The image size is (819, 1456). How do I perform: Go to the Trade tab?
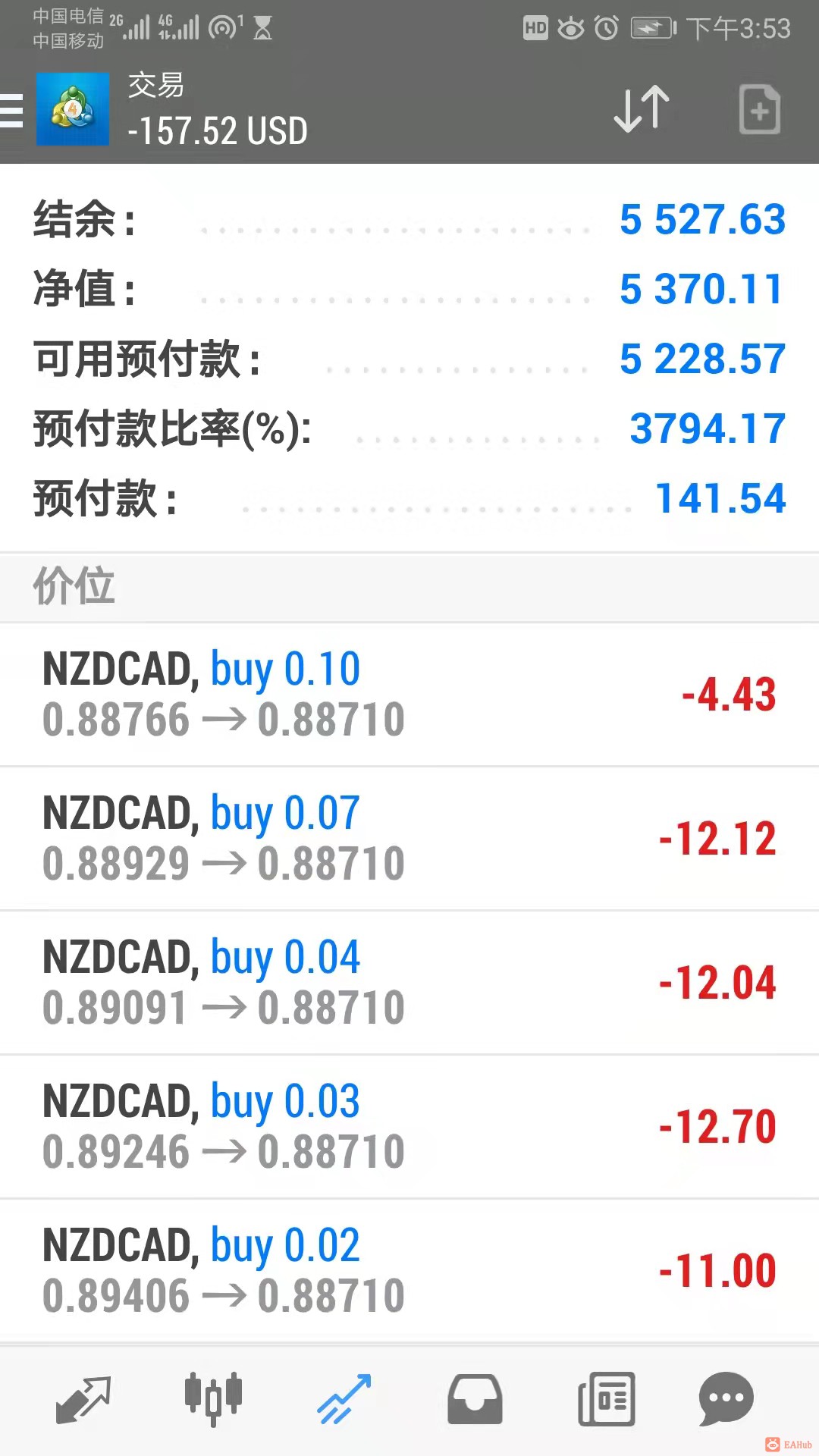point(344,1399)
